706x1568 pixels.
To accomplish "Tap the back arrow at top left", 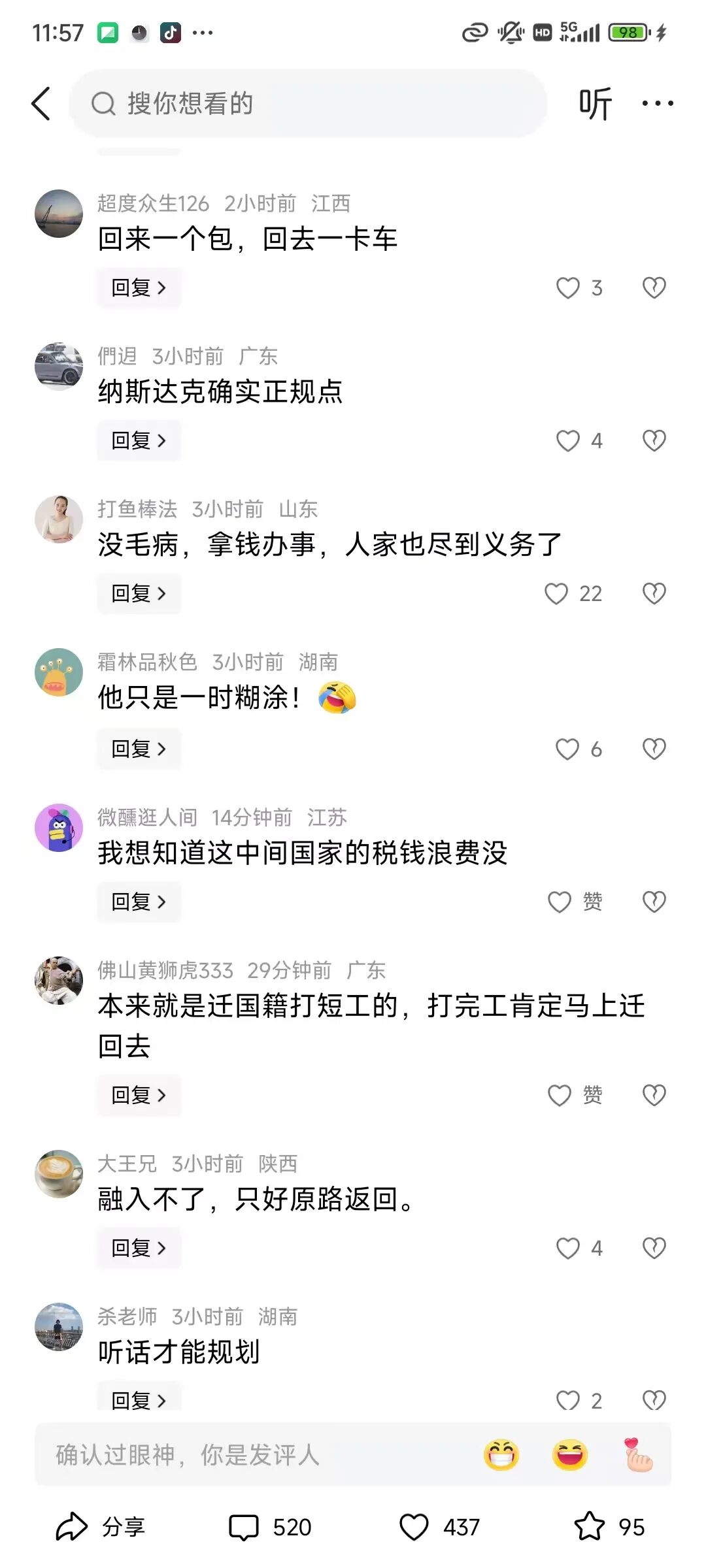I will tap(41, 103).
